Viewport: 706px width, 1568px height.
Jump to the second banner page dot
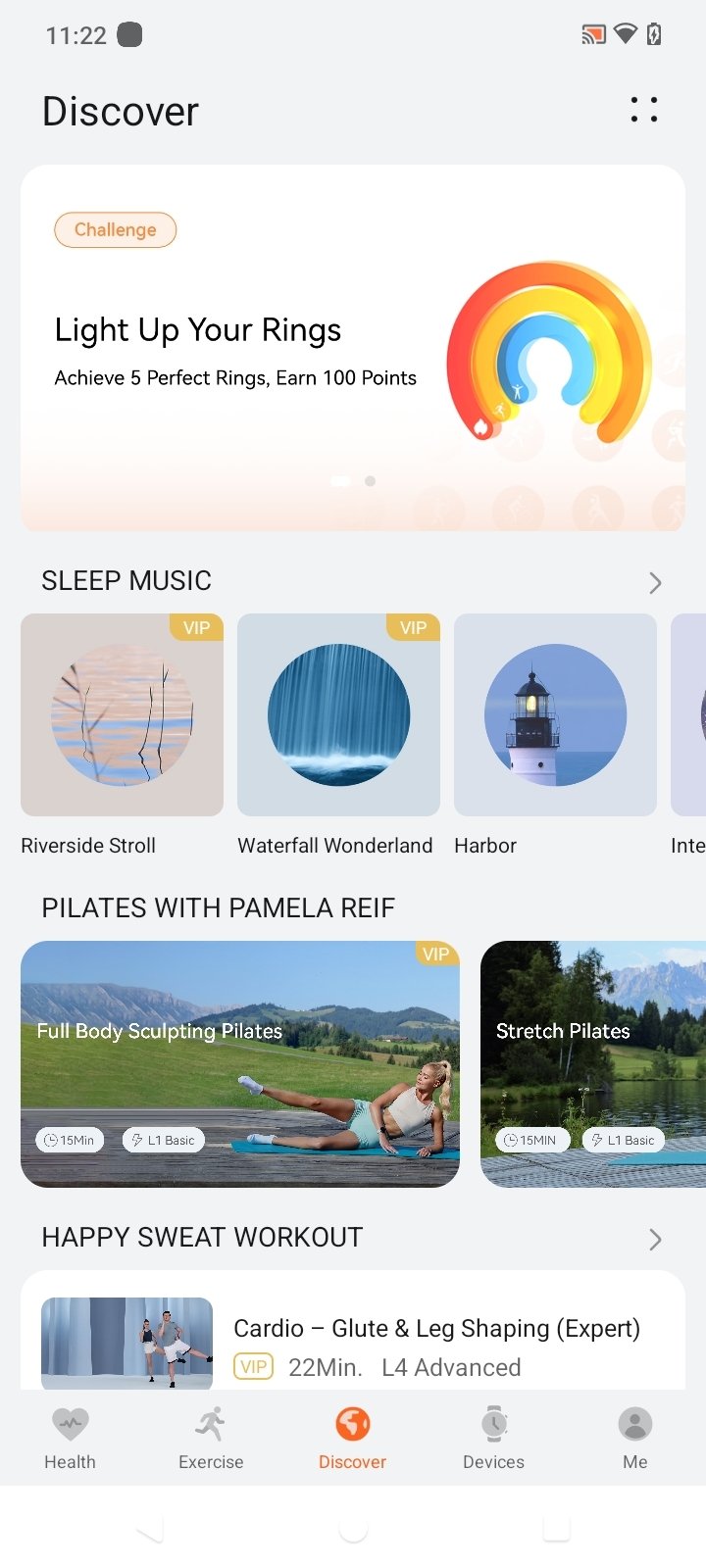pos(370,481)
